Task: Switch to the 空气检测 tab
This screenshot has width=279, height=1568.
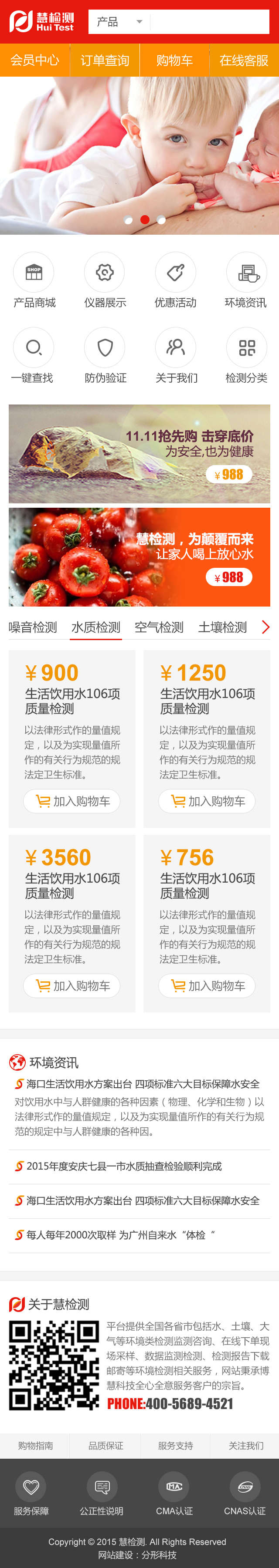Action: (x=159, y=627)
